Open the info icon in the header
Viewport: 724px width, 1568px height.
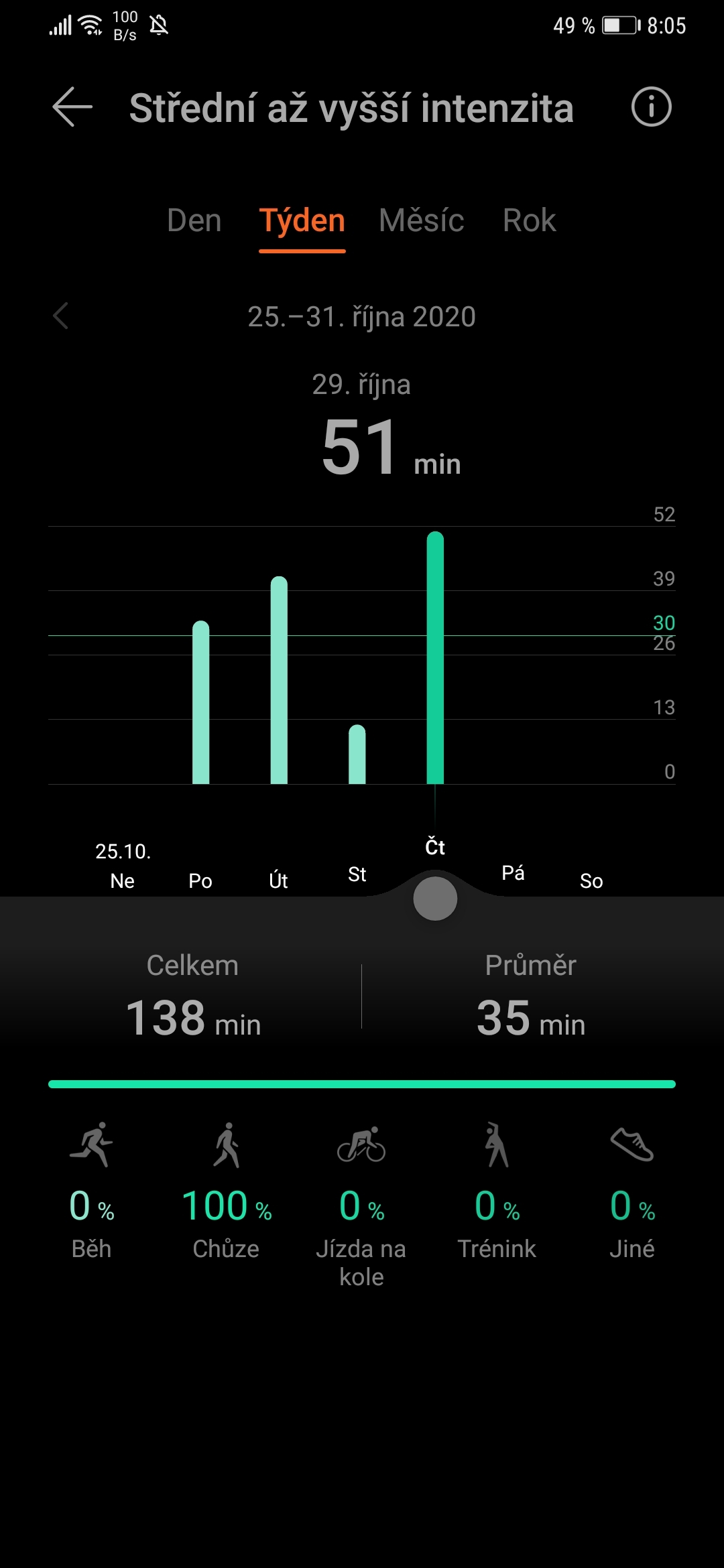[x=651, y=107]
